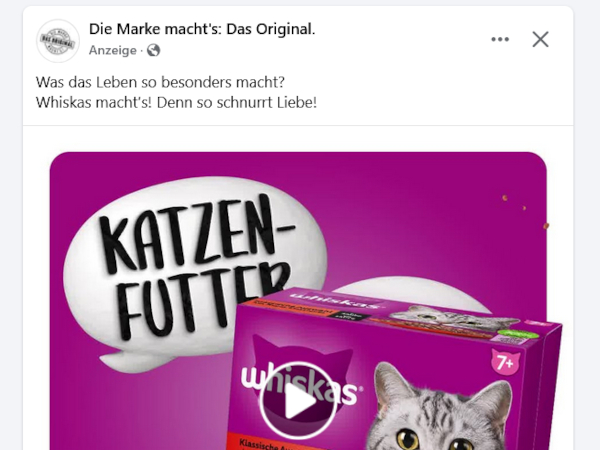The image size is (600, 450).
Task: Play the Whiskas ad video
Action: 297,402
